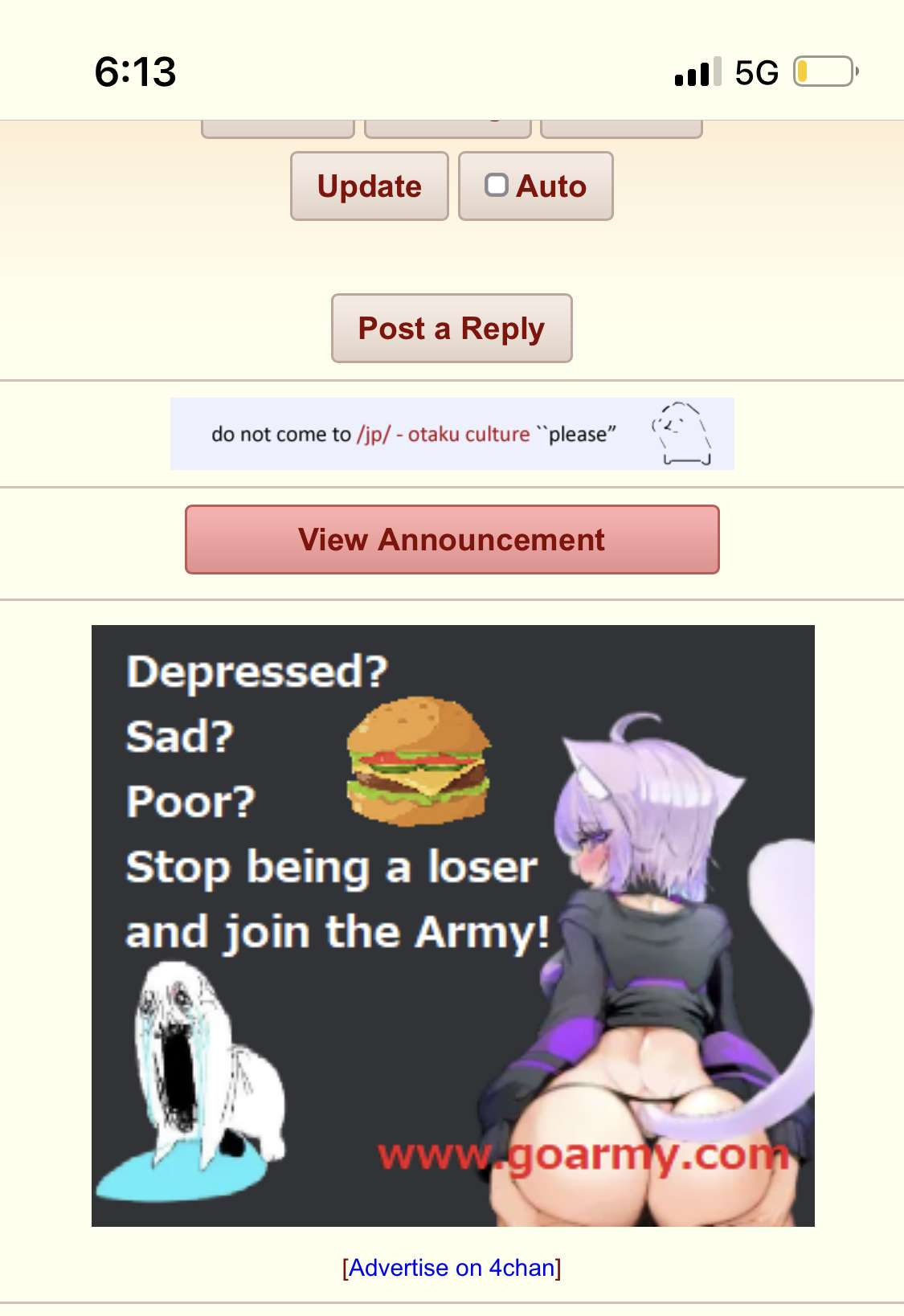The image size is (904, 1316).
Task: Tap View Announcement
Action: pos(452,540)
